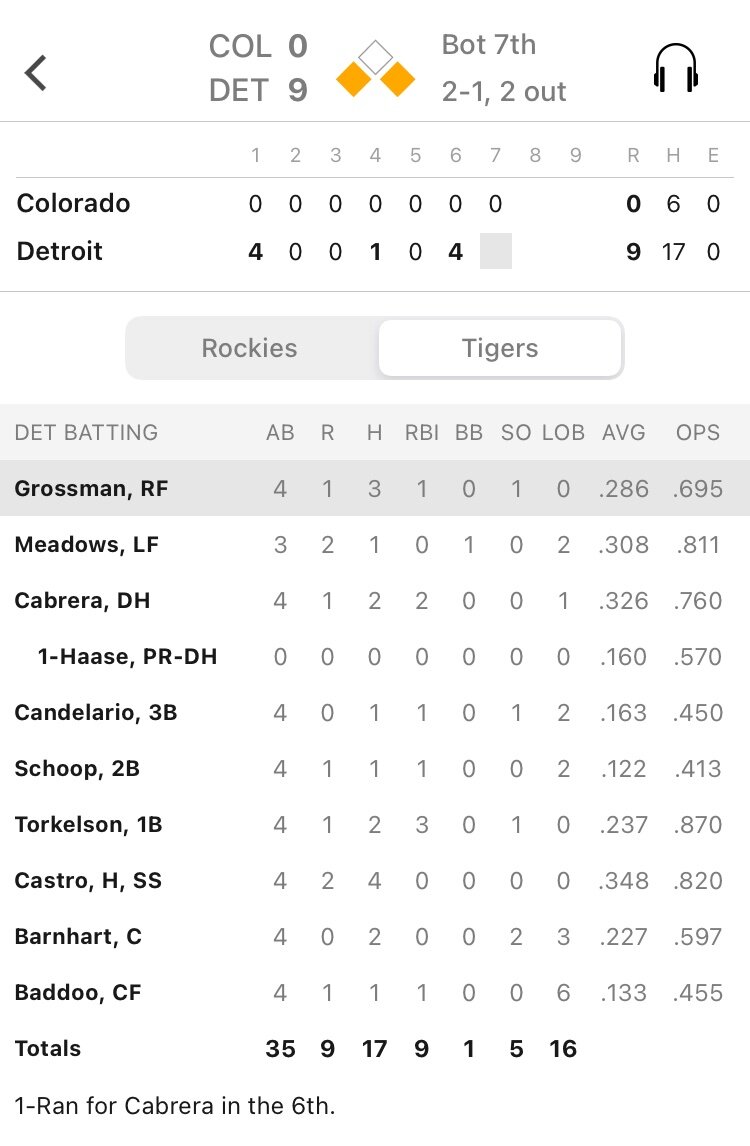The image size is (750, 1146).
Task: View Baddoo, CF player details
Action: (78, 993)
